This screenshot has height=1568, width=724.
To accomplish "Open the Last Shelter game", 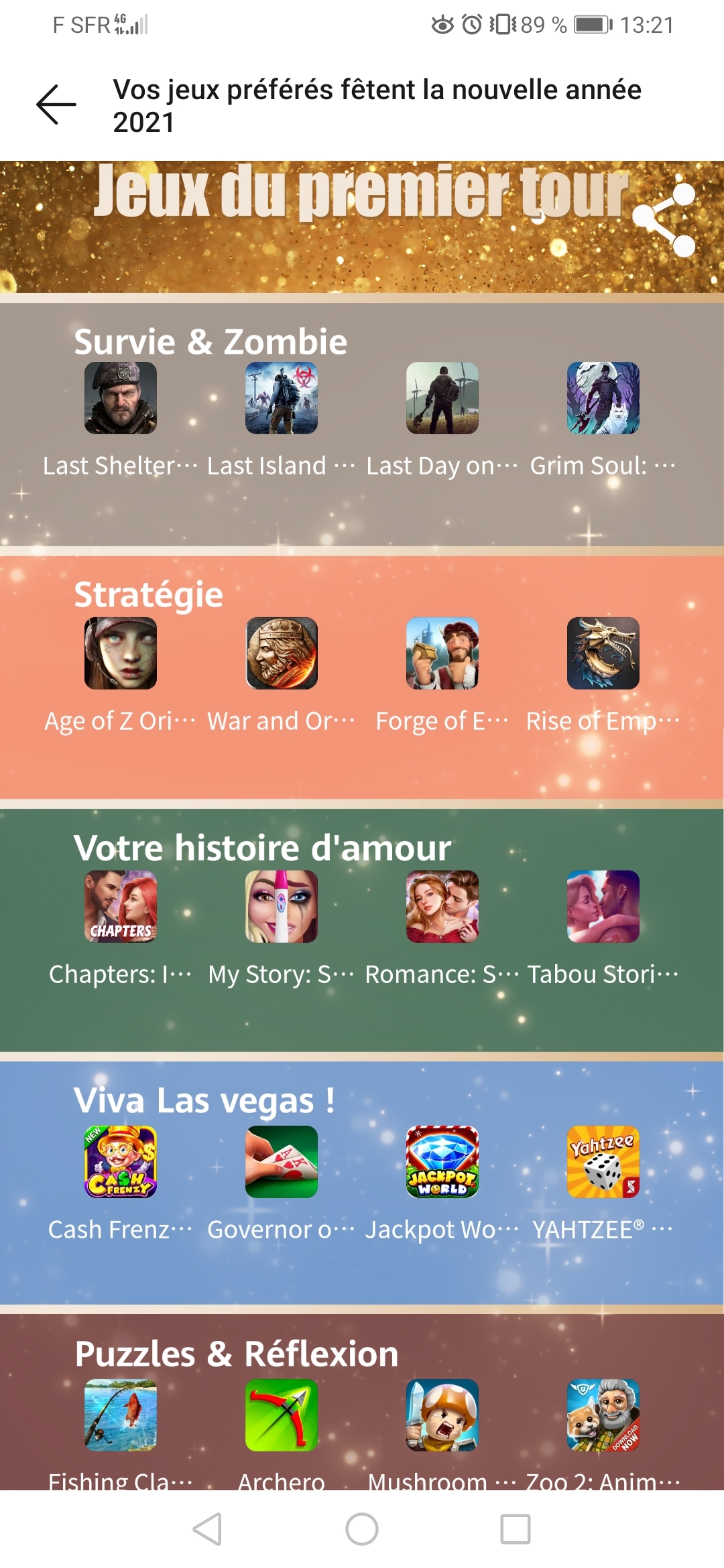I will (x=121, y=398).
